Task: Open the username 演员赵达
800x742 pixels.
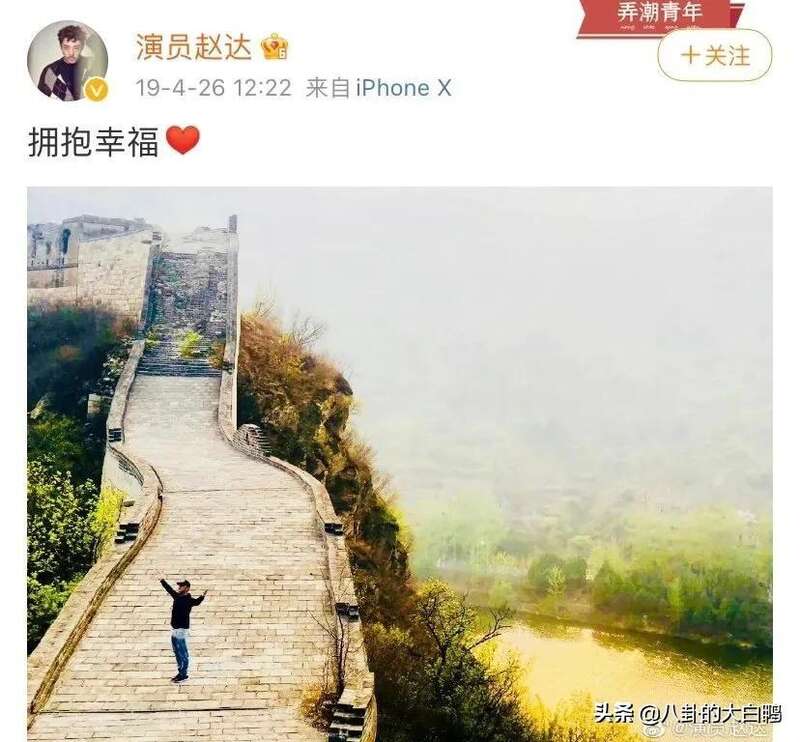Action: coord(194,47)
